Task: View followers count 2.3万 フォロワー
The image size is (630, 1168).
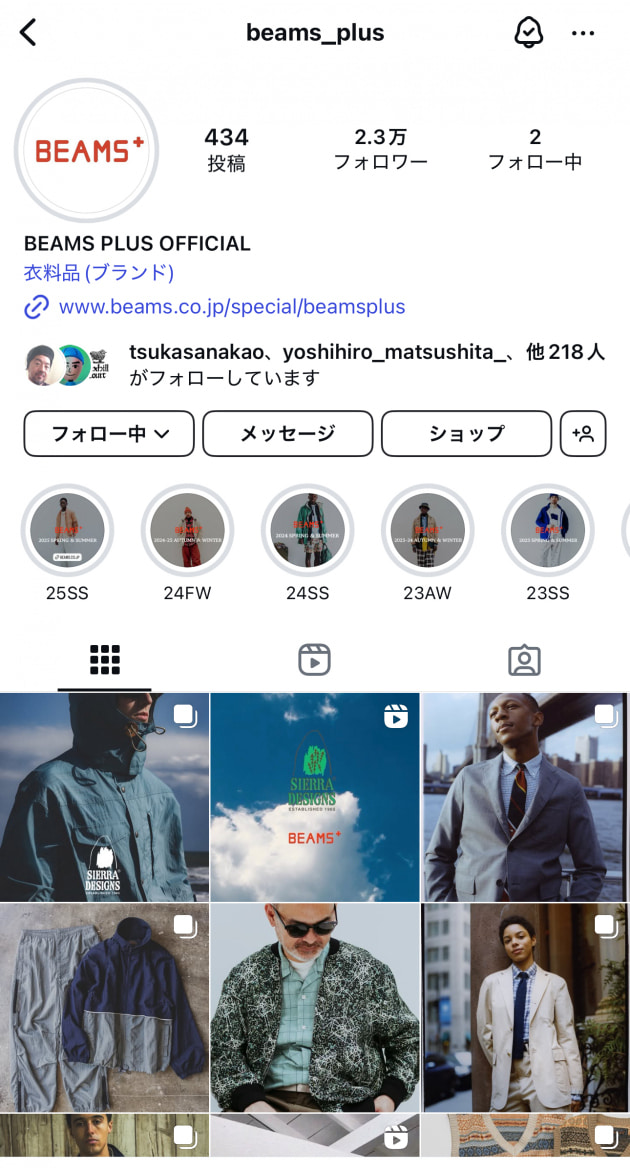Action: 380,148
